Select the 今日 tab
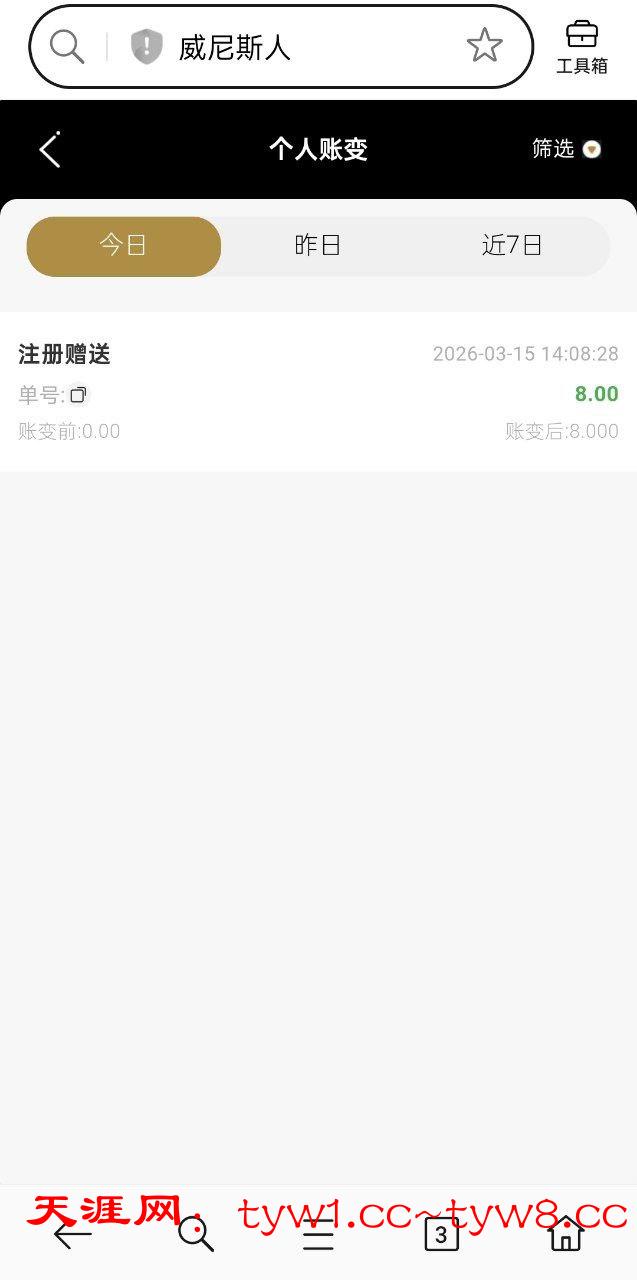 tap(123, 246)
